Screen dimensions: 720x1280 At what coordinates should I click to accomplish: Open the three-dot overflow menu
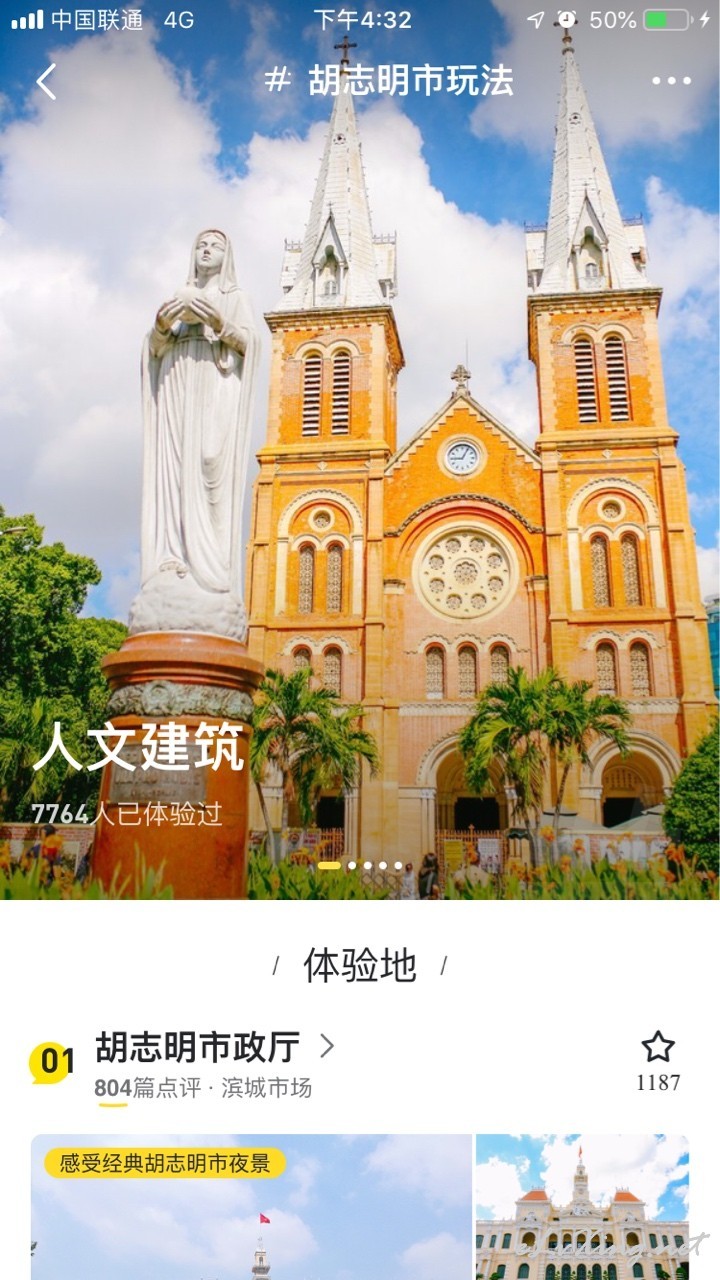(x=671, y=81)
